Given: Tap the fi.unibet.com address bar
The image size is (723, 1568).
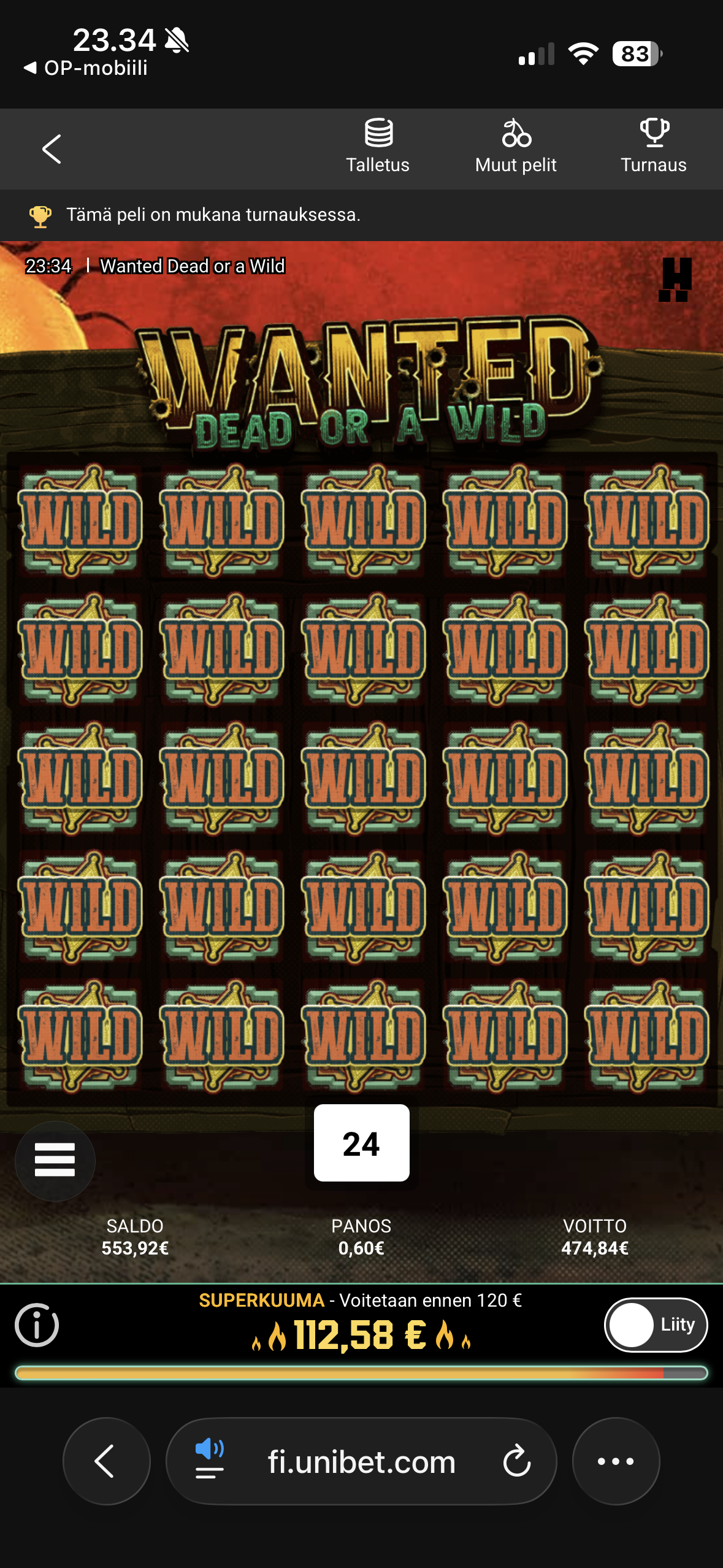Looking at the screenshot, I should pos(361,1461).
